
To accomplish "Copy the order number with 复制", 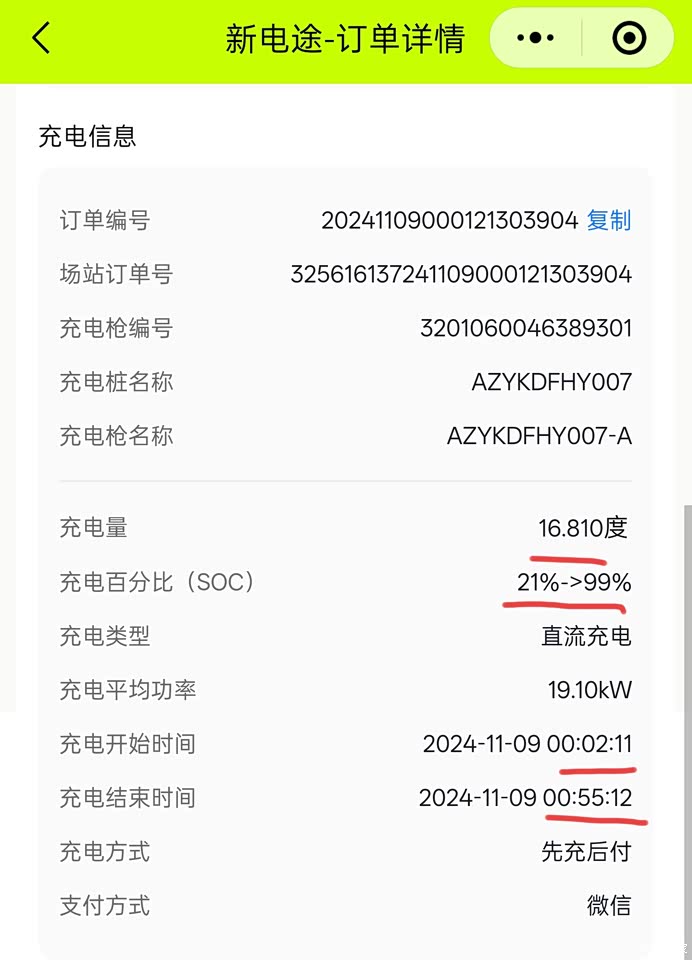I will coord(608,221).
